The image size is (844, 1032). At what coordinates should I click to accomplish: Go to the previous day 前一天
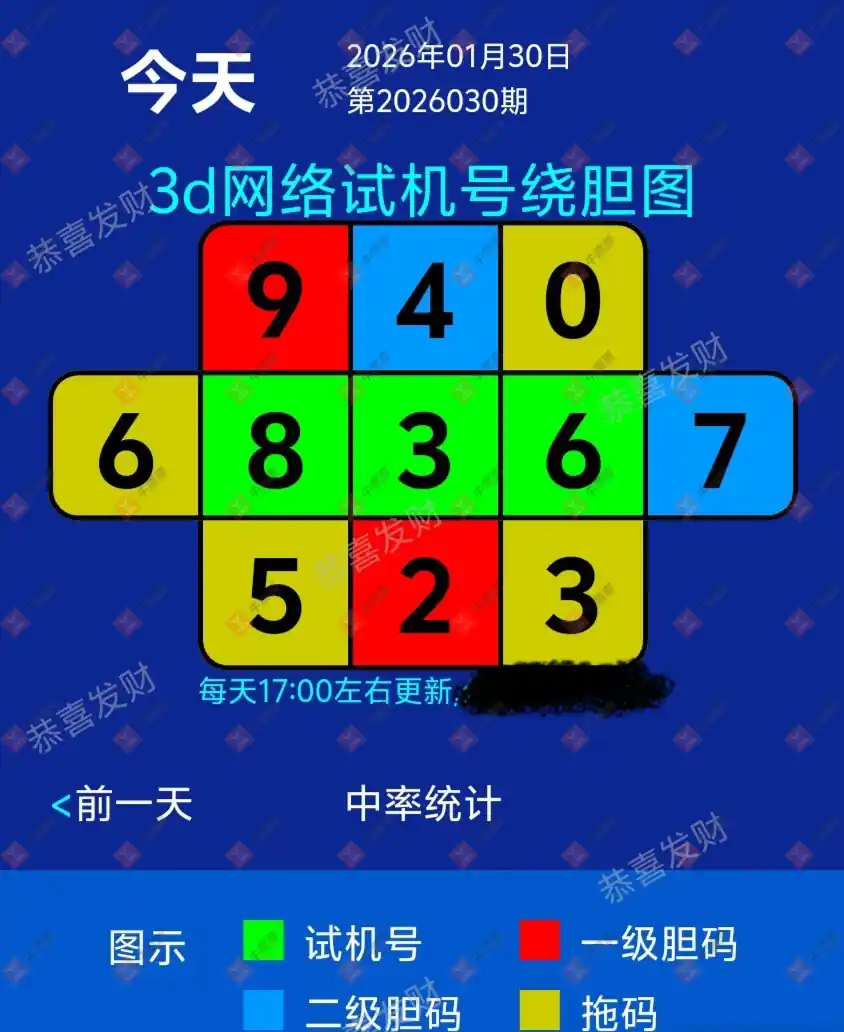[123, 805]
